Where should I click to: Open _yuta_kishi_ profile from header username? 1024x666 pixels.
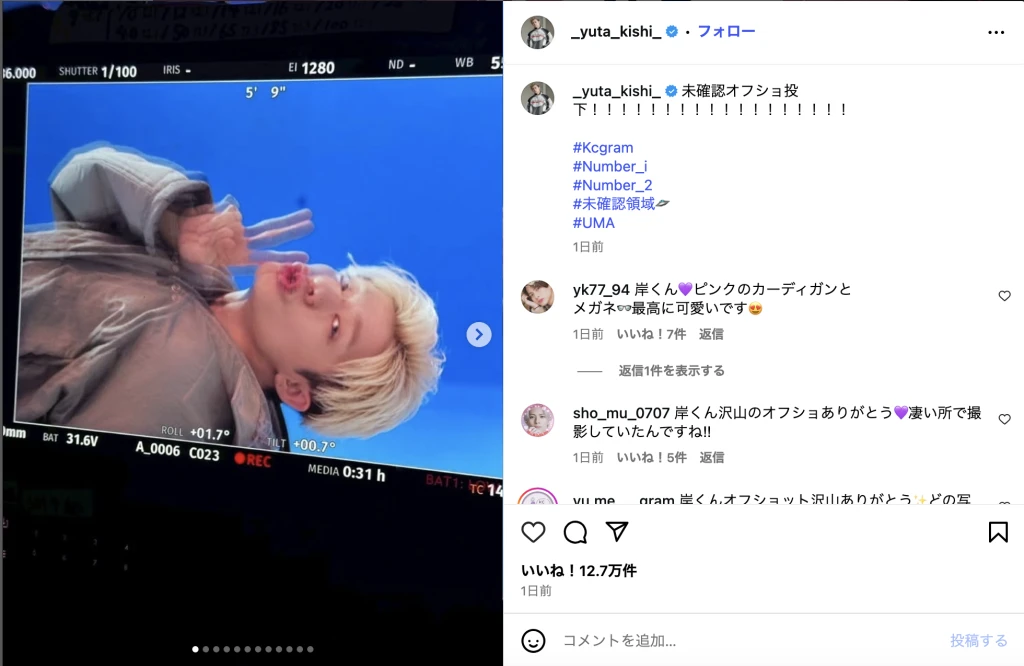point(616,31)
